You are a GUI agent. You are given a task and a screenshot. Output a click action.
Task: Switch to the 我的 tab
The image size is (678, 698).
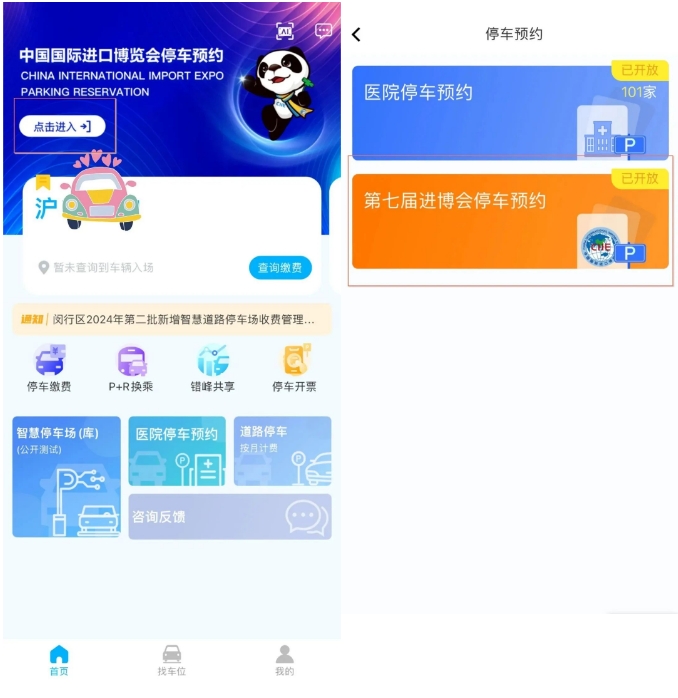point(285,660)
